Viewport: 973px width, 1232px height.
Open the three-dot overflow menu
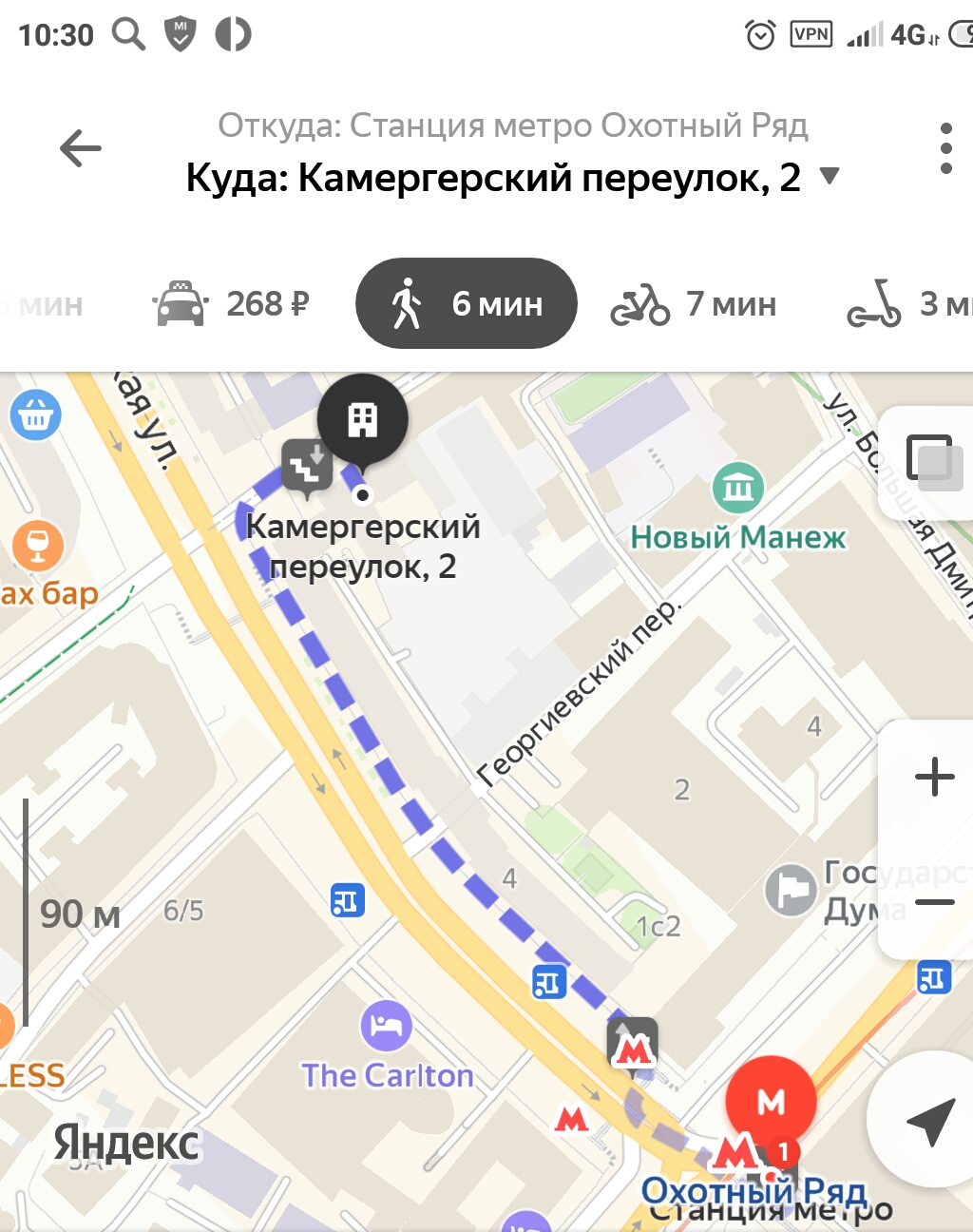(x=944, y=148)
